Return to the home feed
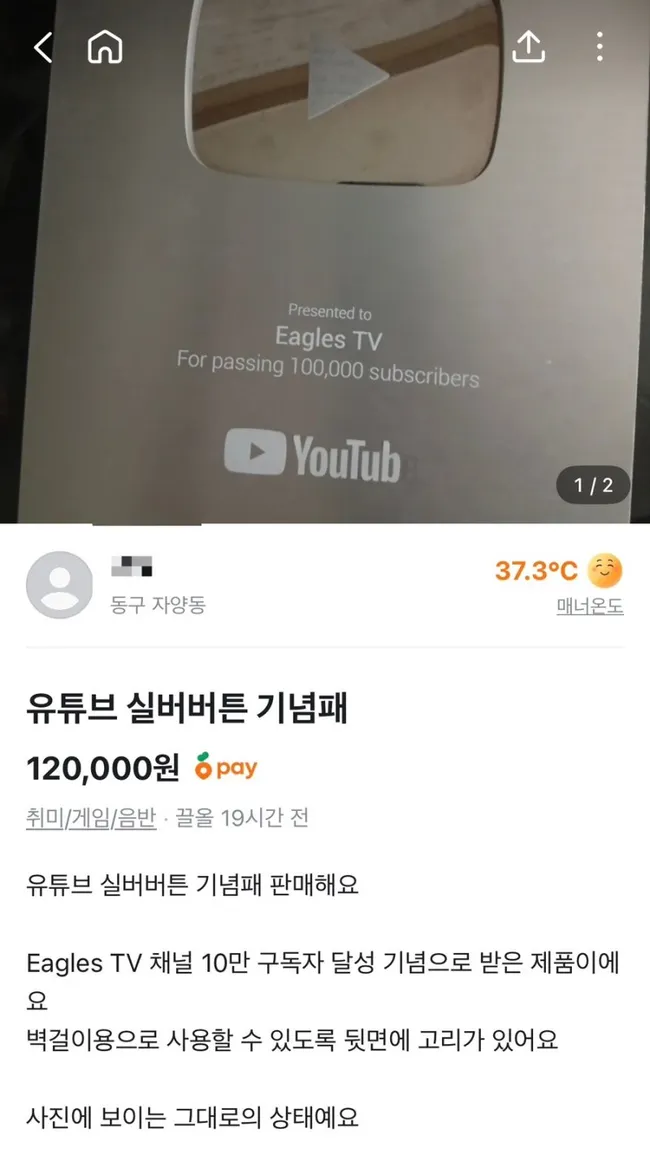The width and height of the screenshot is (650, 1161). (x=105, y=47)
